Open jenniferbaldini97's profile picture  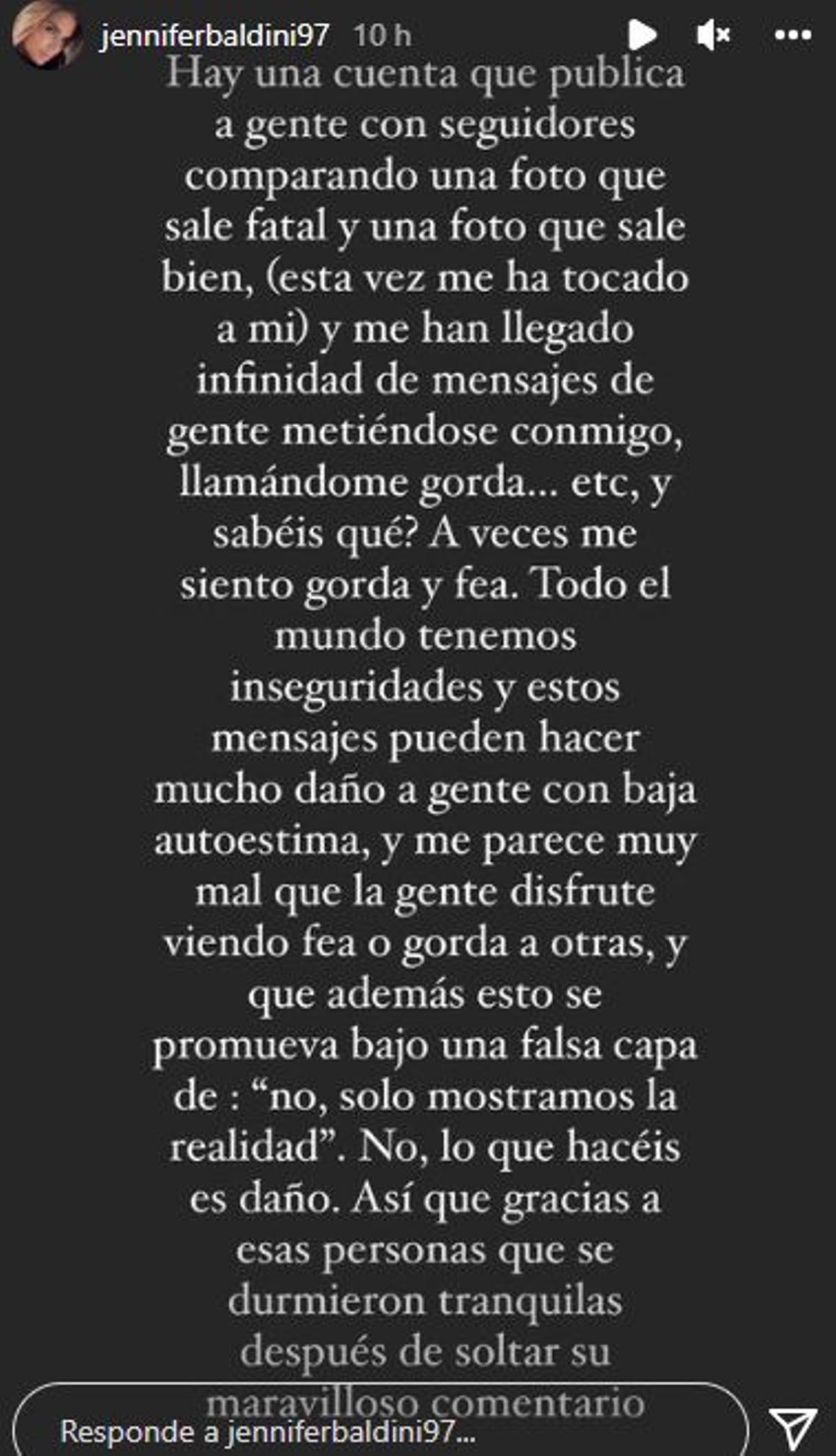45,35
